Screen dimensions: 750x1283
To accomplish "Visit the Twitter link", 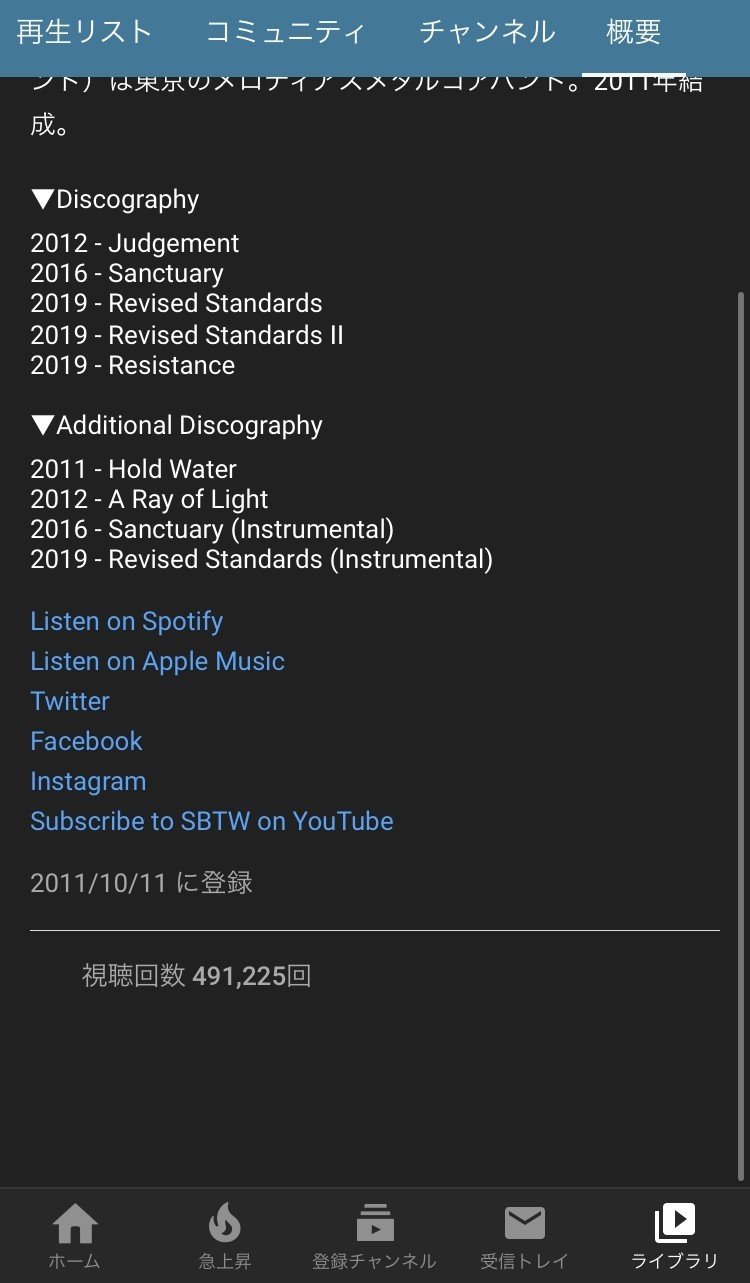I will (70, 701).
